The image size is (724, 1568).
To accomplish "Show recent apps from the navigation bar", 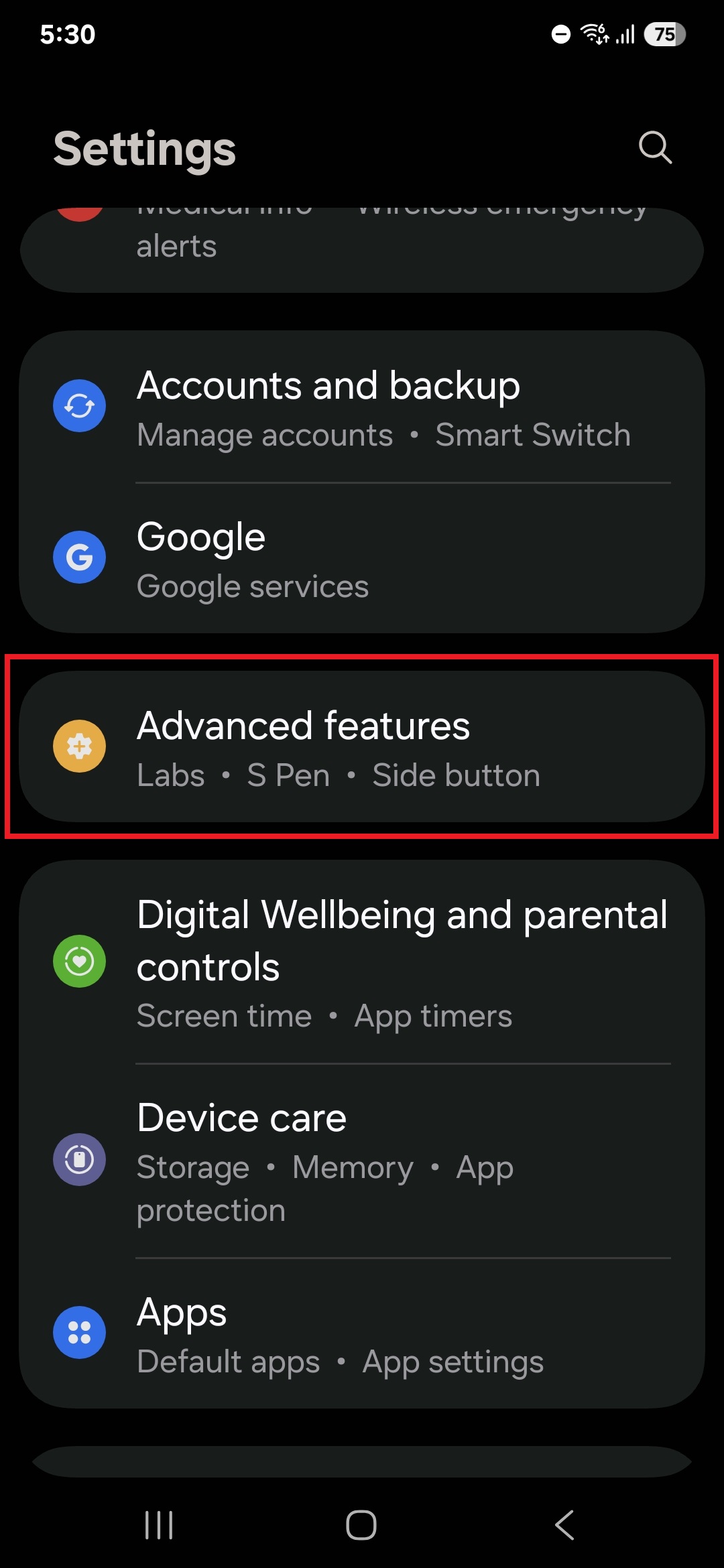I will pos(159,1525).
